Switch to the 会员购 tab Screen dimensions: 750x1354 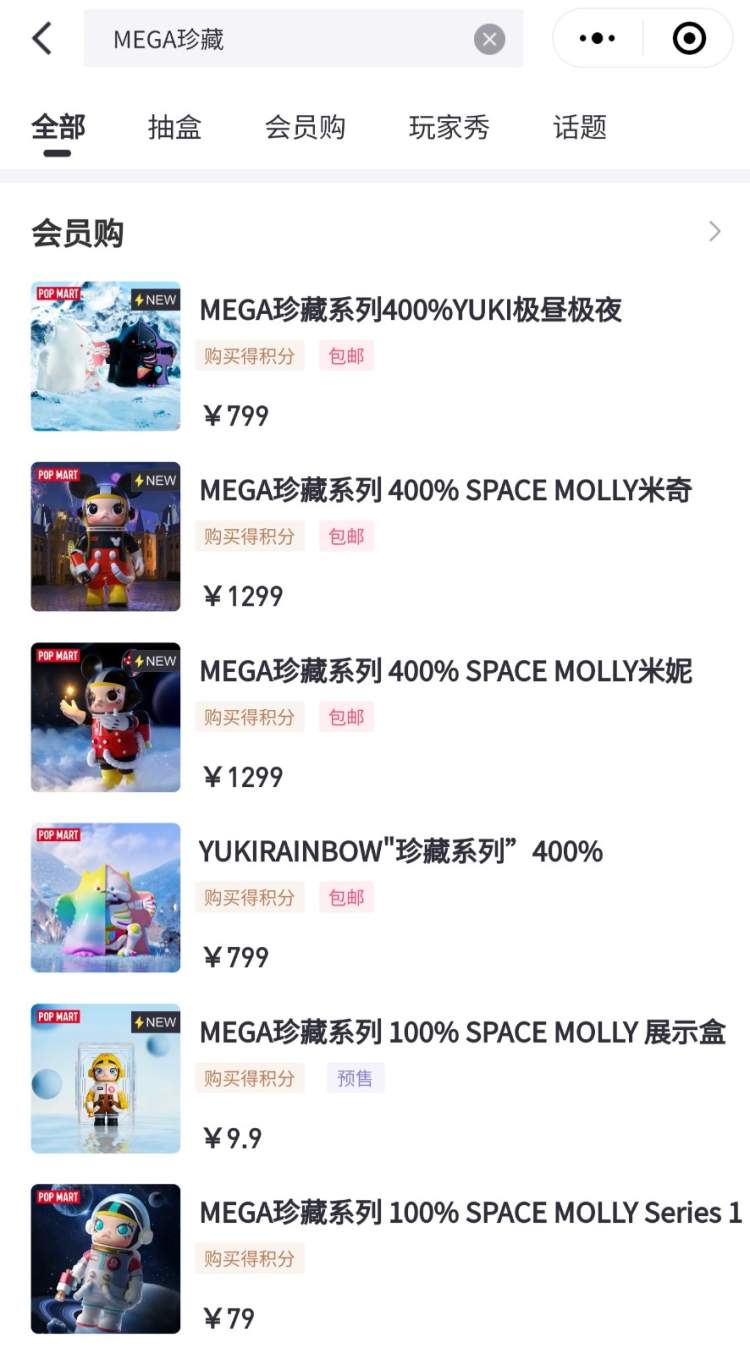point(305,127)
